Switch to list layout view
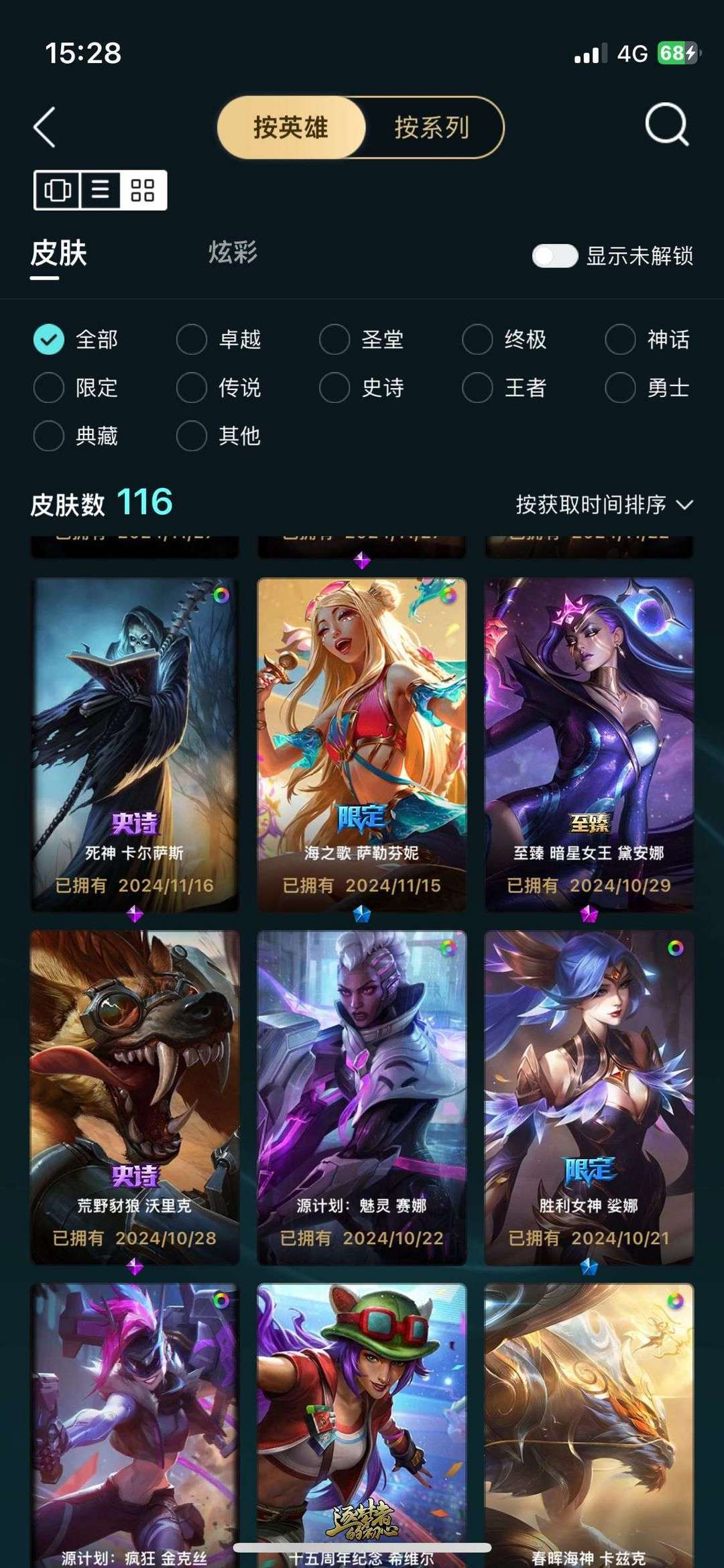 pos(101,190)
